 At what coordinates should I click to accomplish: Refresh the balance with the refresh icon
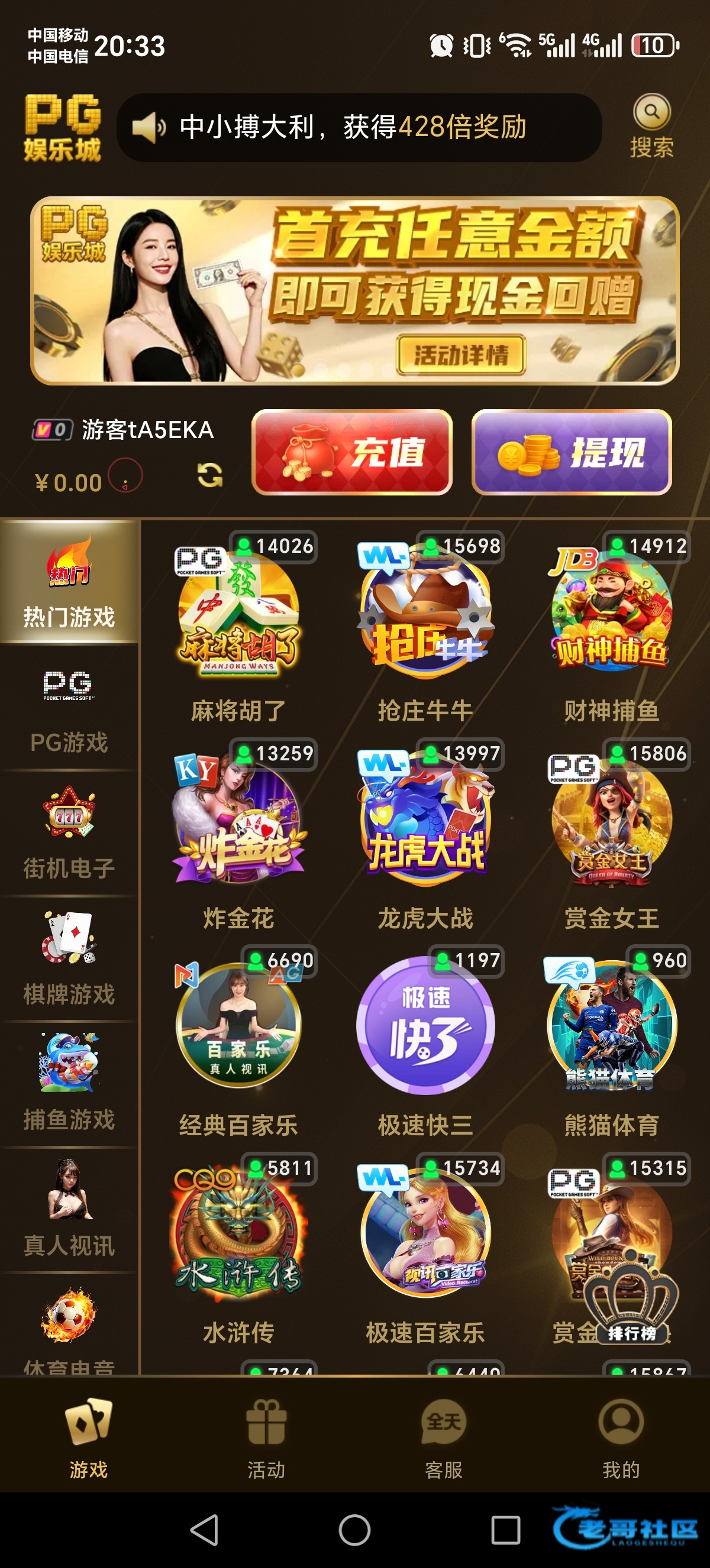(x=209, y=475)
